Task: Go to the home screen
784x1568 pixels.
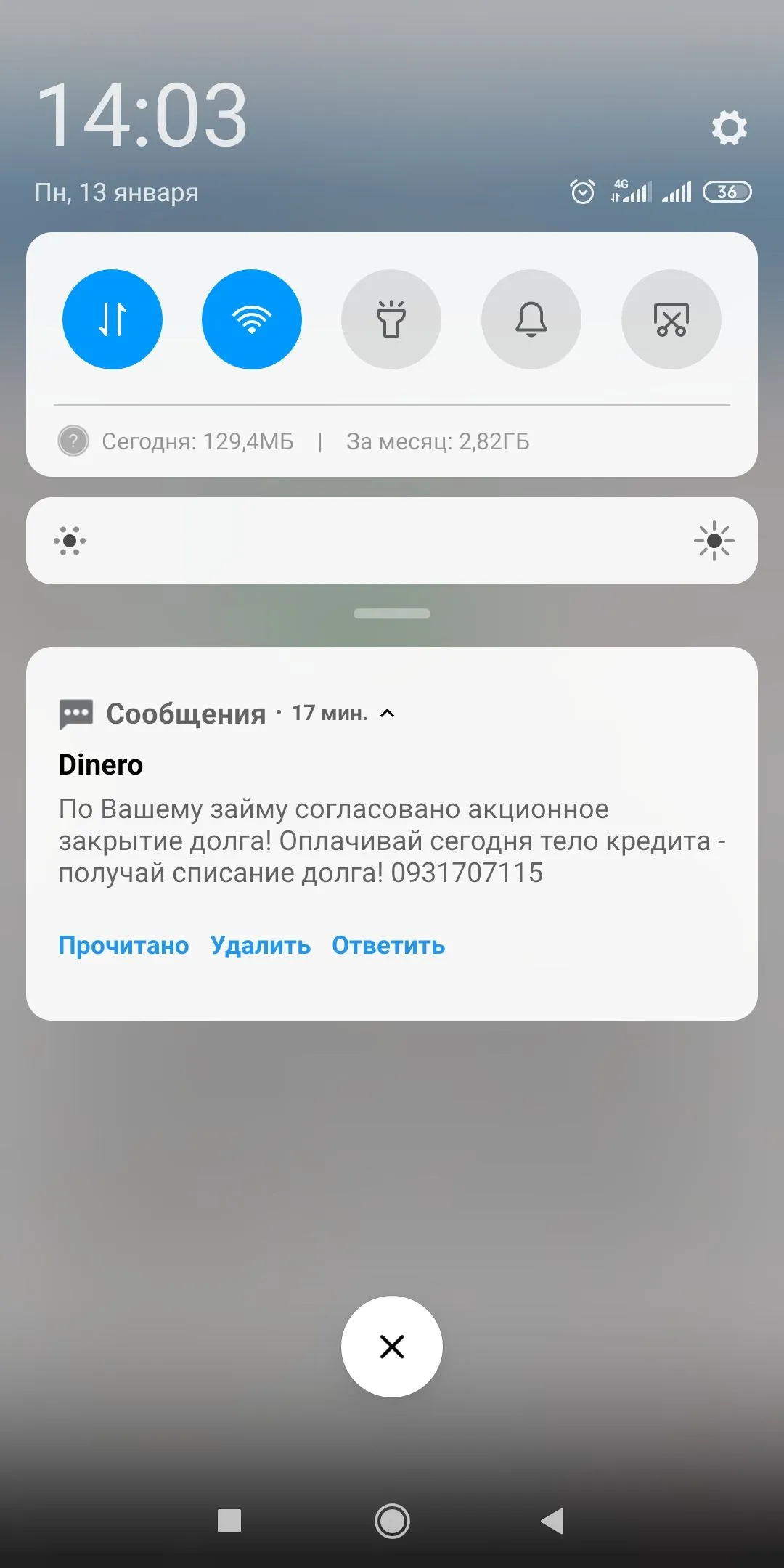Action: [x=392, y=1521]
